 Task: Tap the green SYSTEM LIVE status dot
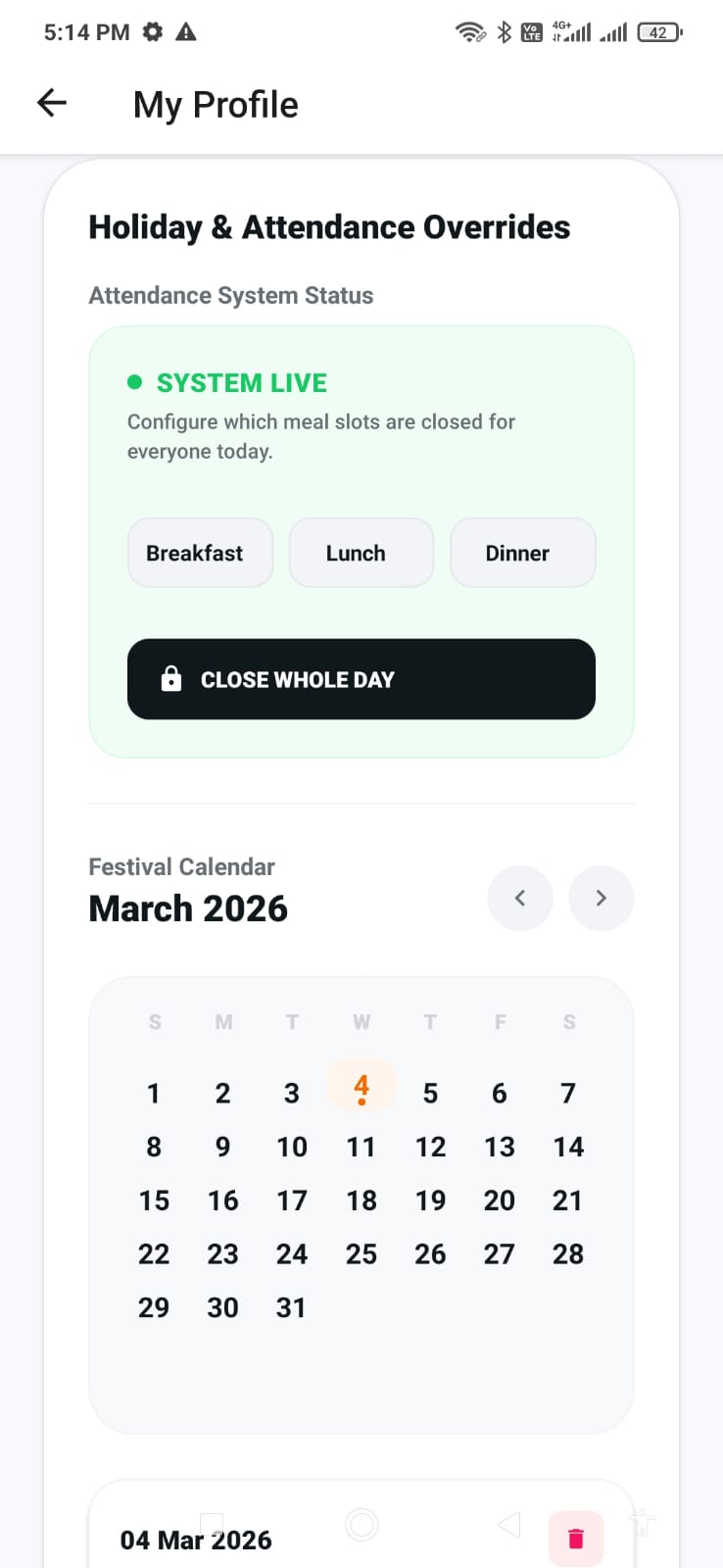[135, 382]
